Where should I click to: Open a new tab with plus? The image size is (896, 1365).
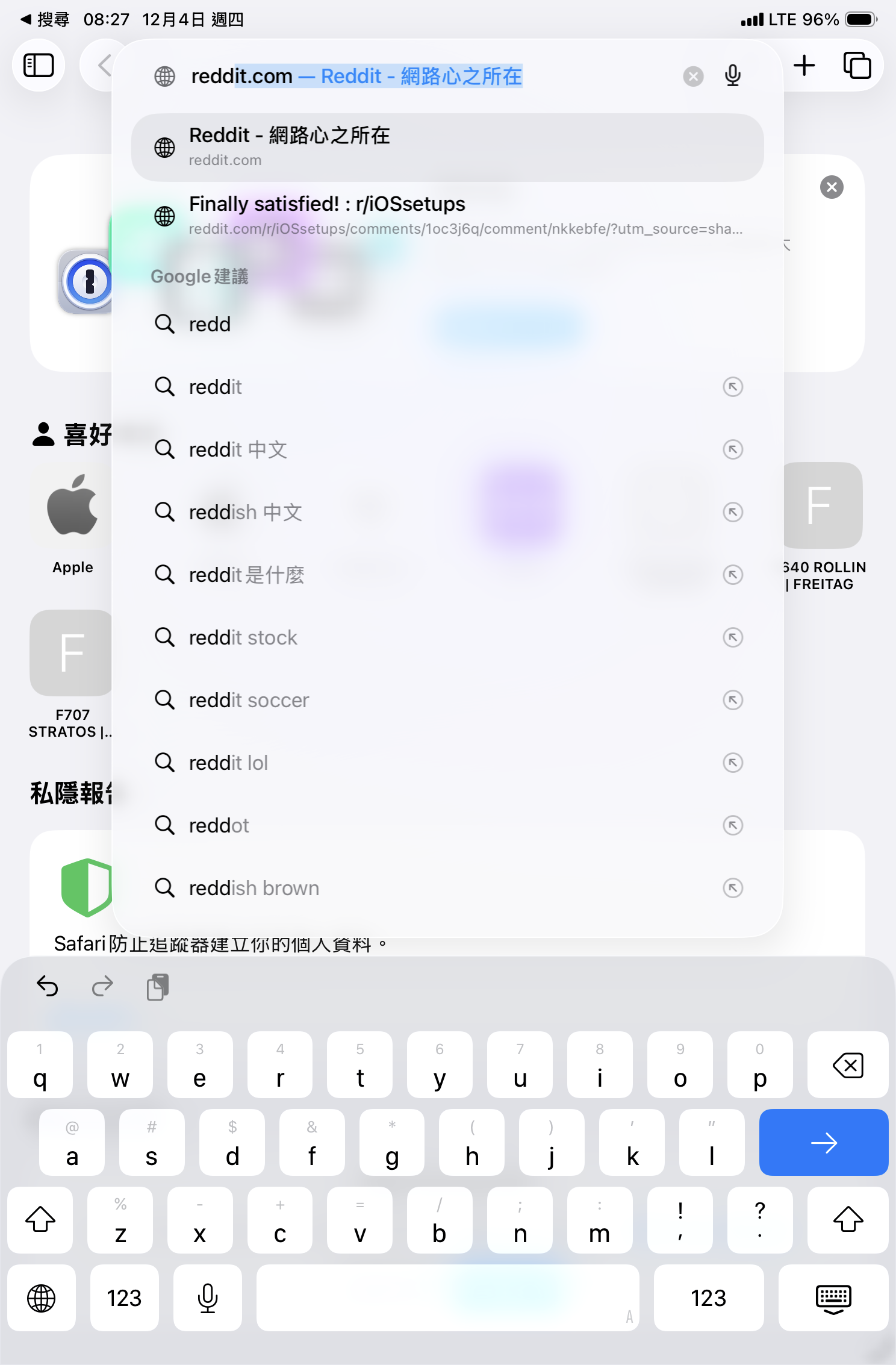804,65
